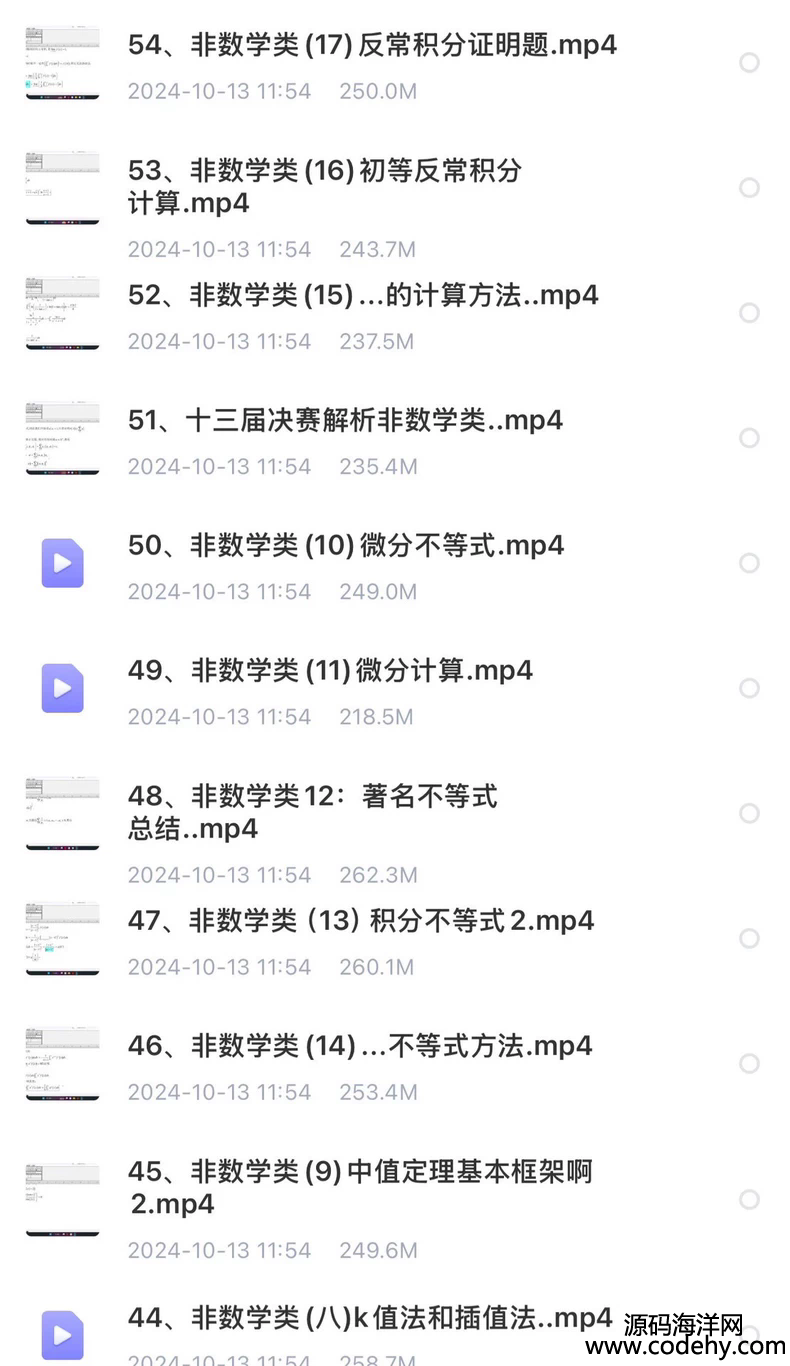Screen dimensions: 790x1366
Task: Select the checkbox for file 50
Action: (x=749, y=563)
